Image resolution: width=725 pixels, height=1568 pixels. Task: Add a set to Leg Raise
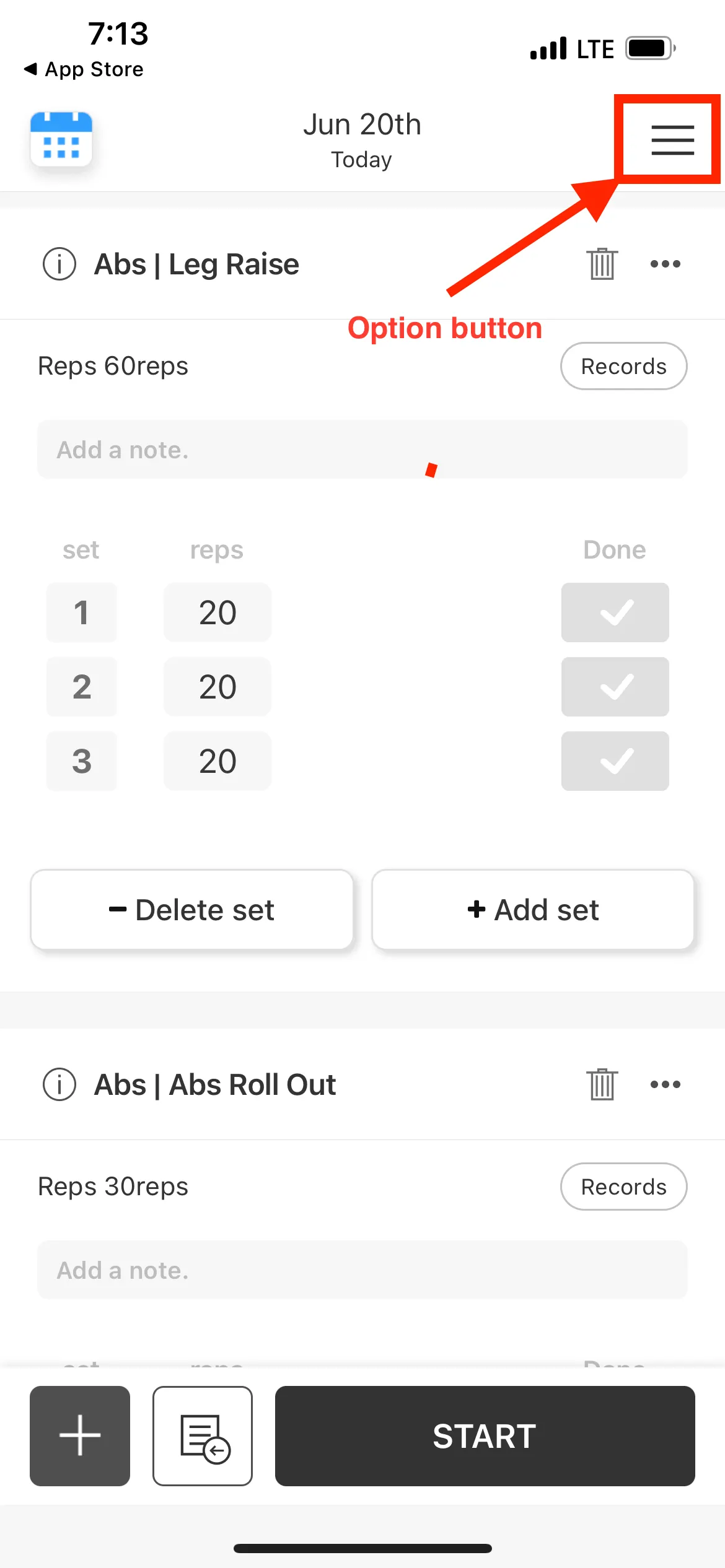(x=533, y=910)
